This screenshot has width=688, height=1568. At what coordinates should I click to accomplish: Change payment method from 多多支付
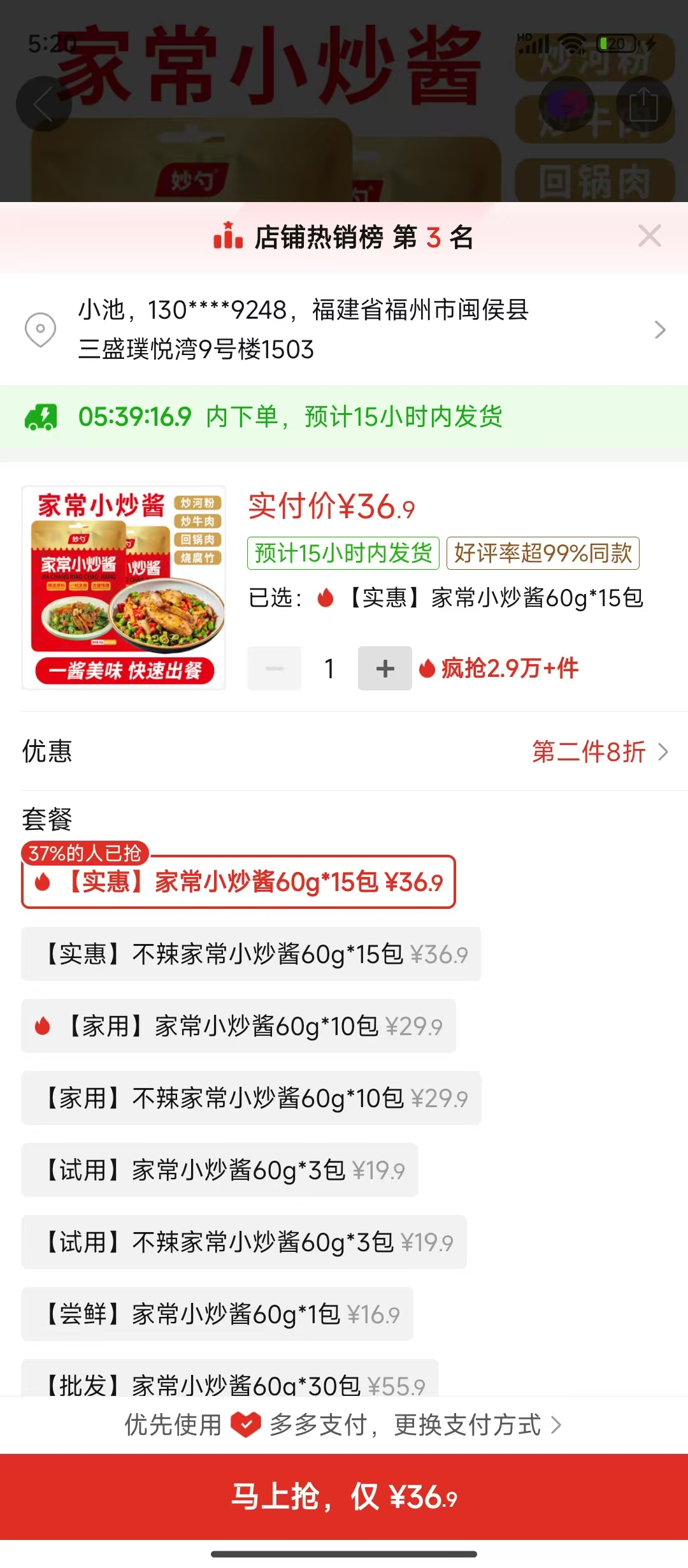point(344,1425)
